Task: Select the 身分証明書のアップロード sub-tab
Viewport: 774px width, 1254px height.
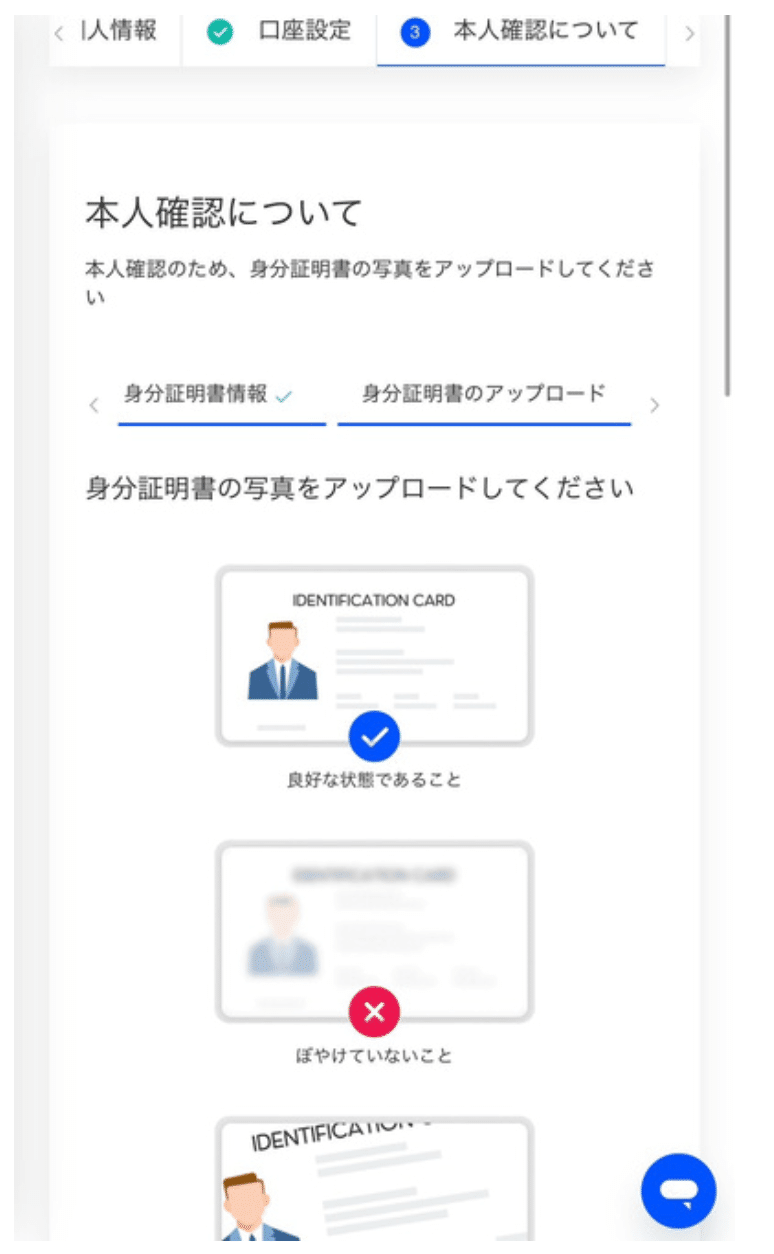Action: (484, 395)
